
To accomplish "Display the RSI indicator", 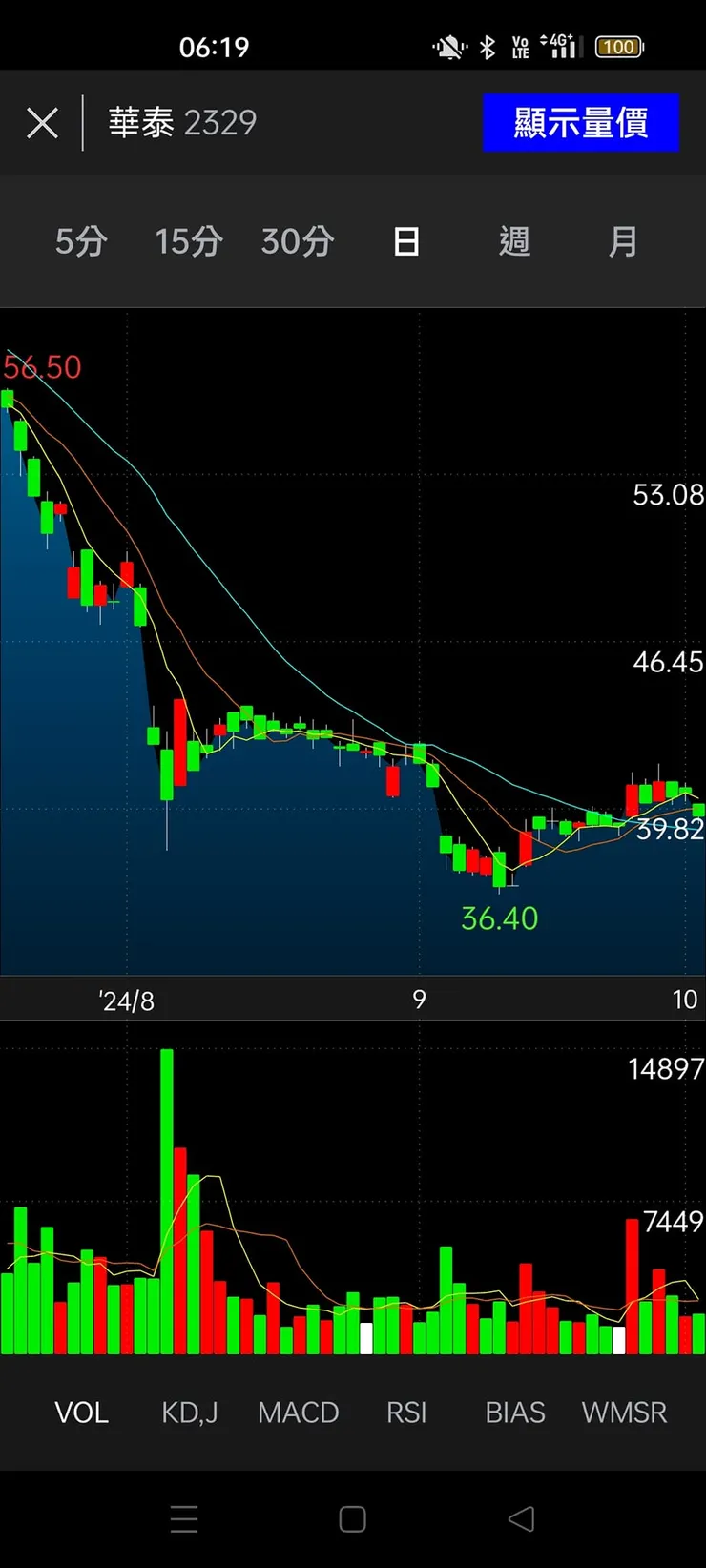I will [x=406, y=1413].
